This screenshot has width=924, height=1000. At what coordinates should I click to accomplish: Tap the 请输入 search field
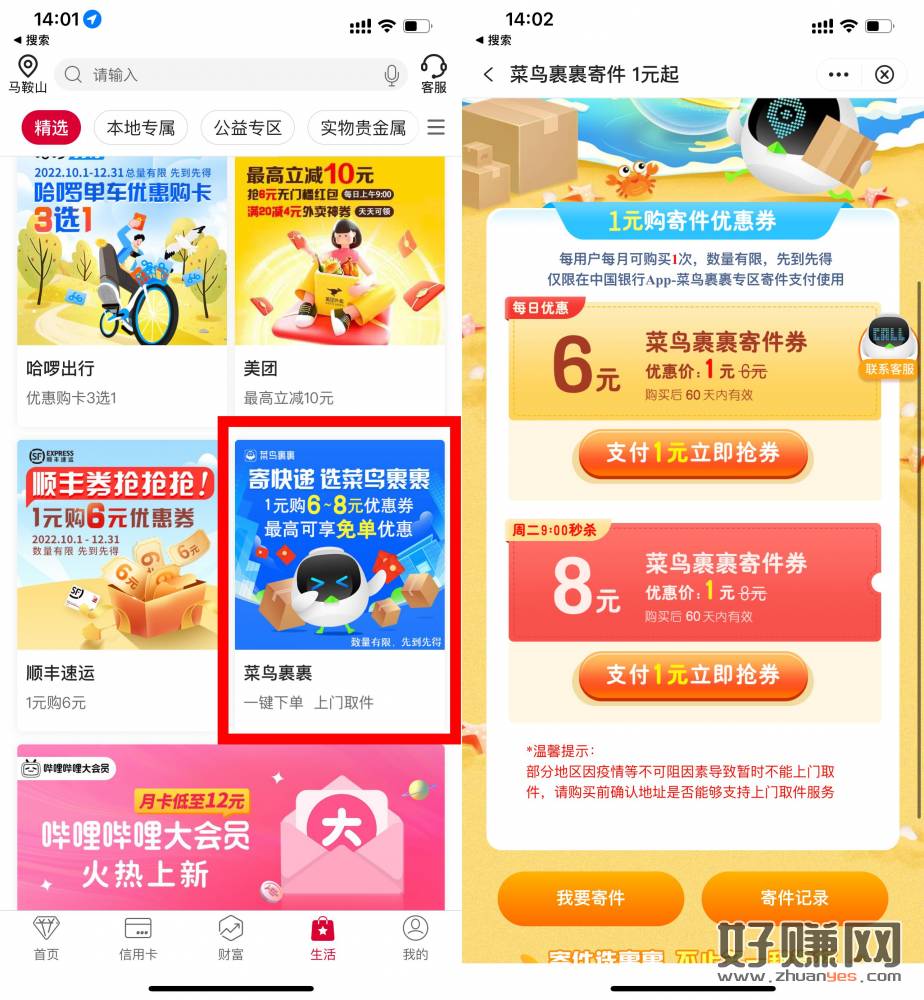[x=230, y=75]
